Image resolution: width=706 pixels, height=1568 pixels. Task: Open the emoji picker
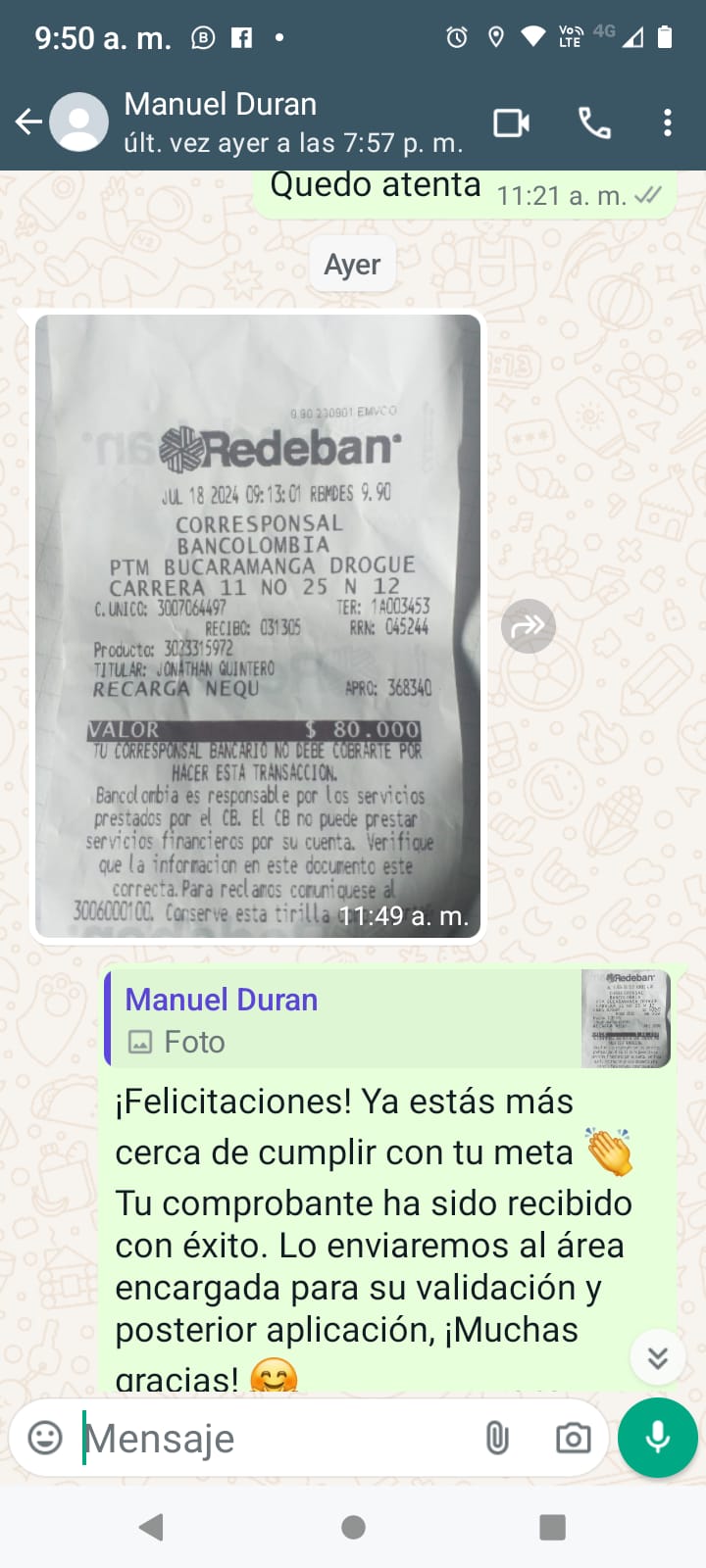click(45, 1438)
